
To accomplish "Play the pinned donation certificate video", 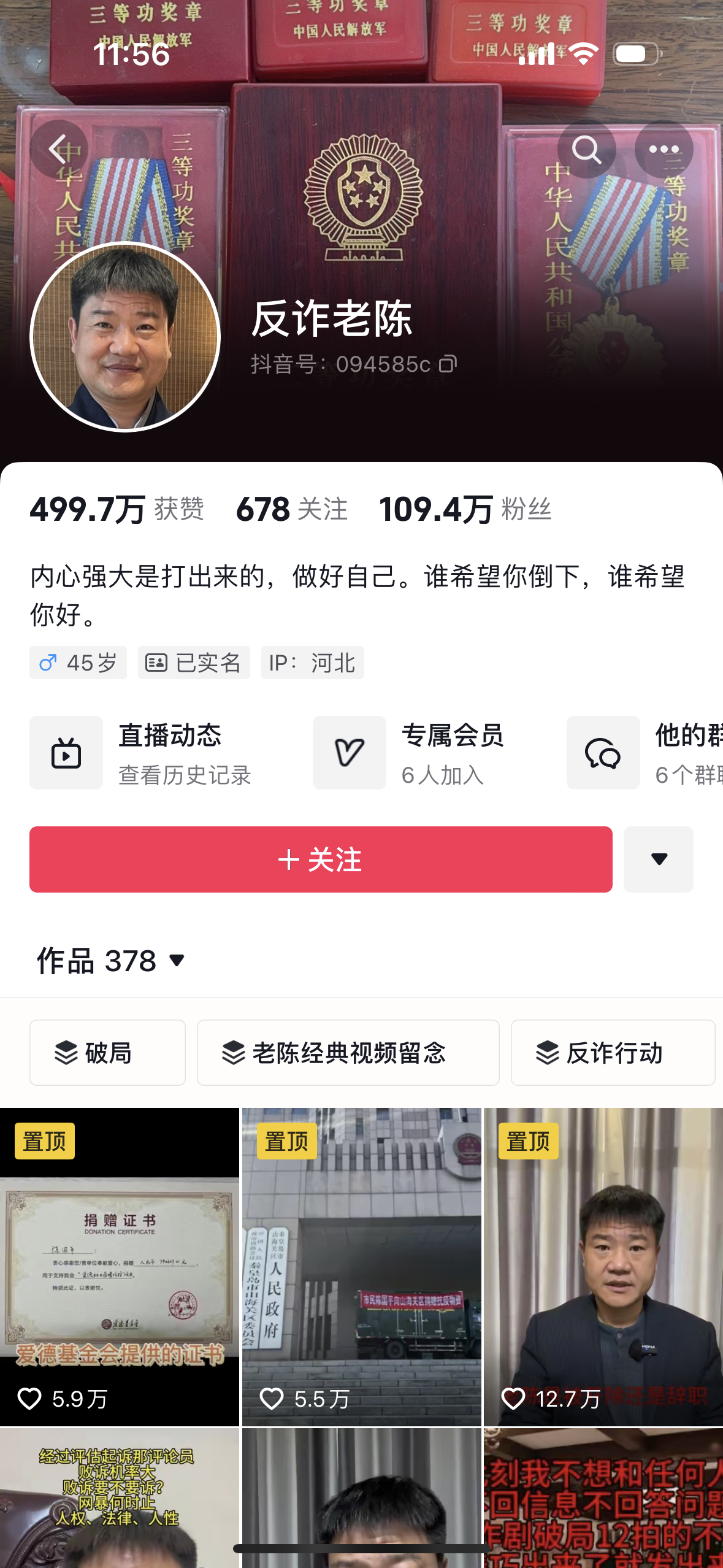I will 120,1267.
